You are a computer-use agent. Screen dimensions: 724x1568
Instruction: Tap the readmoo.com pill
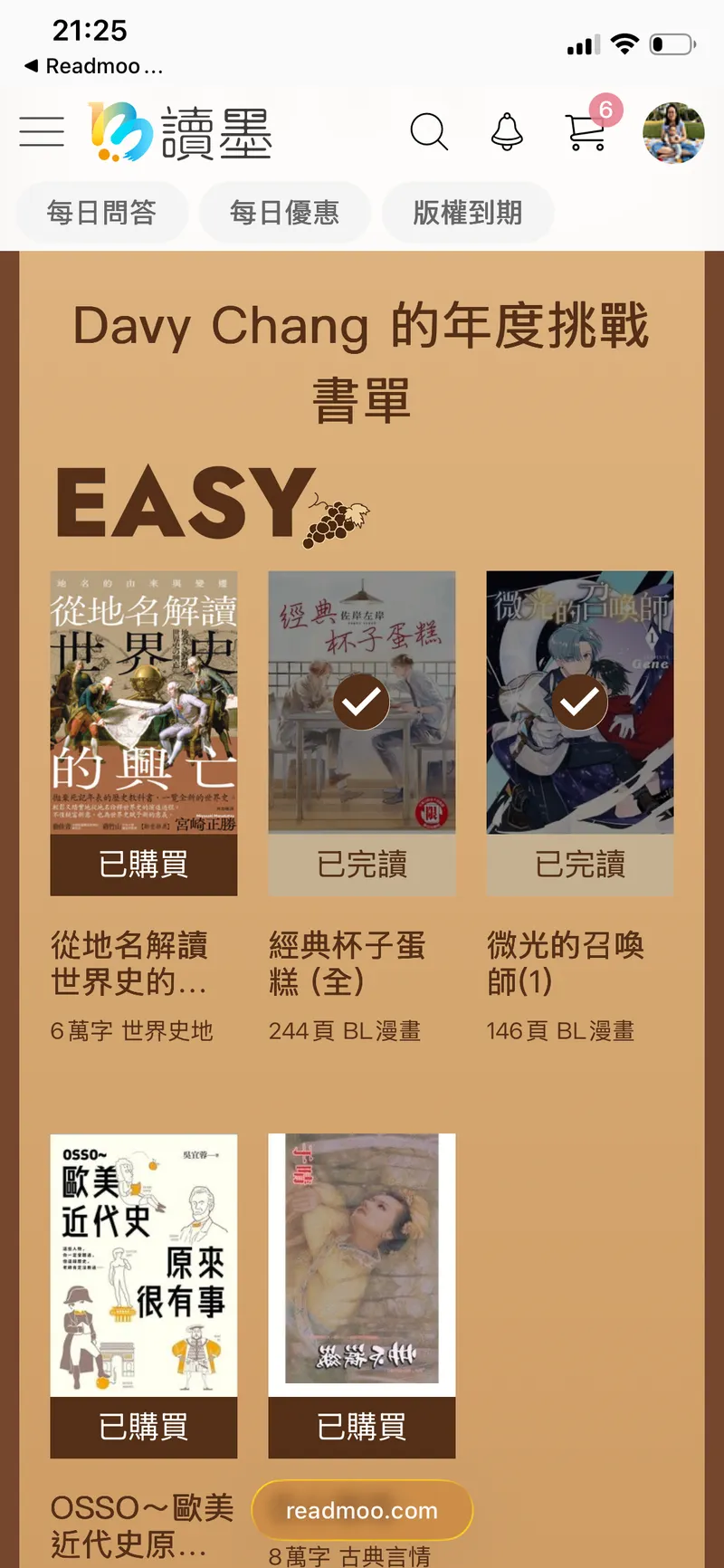click(362, 1510)
